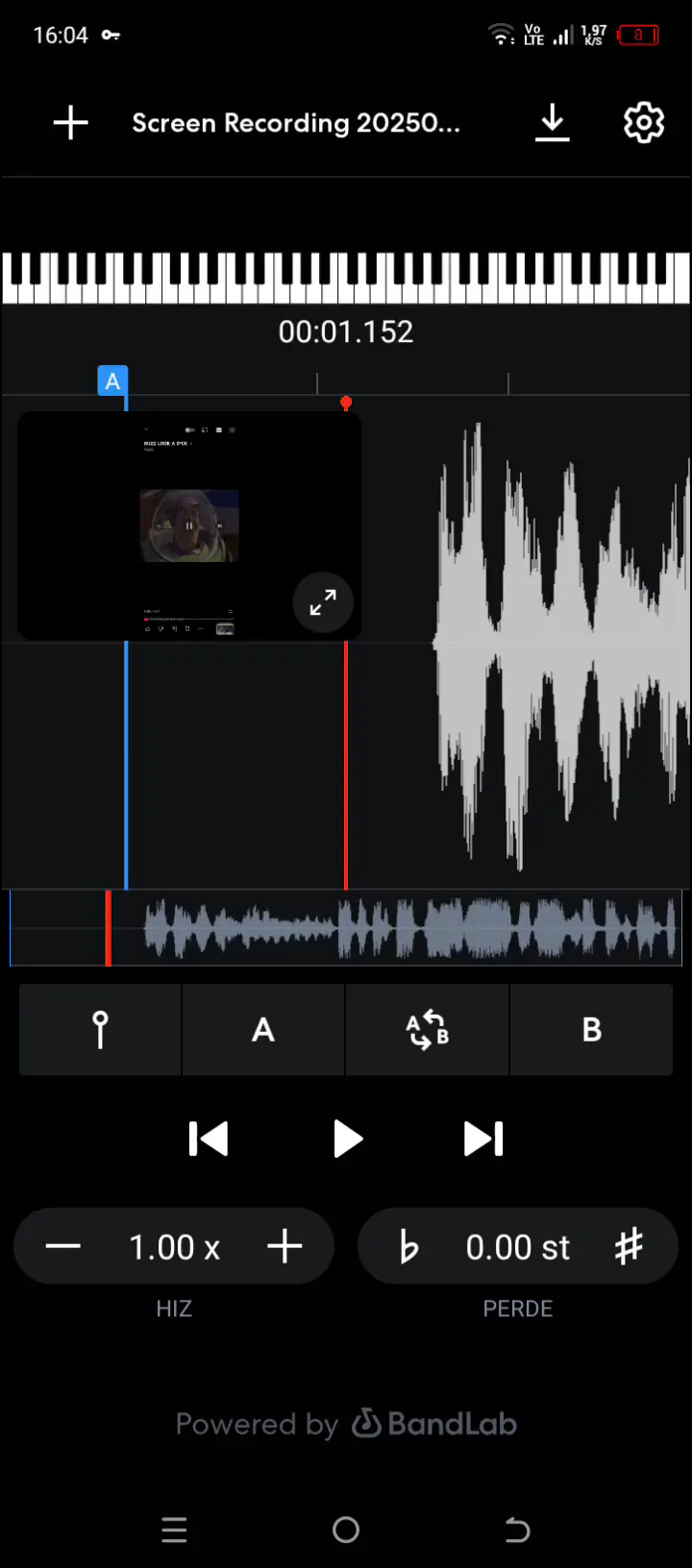Raise the pitch with the sharp symbol
692x1568 pixels.
click(629, 1247)
